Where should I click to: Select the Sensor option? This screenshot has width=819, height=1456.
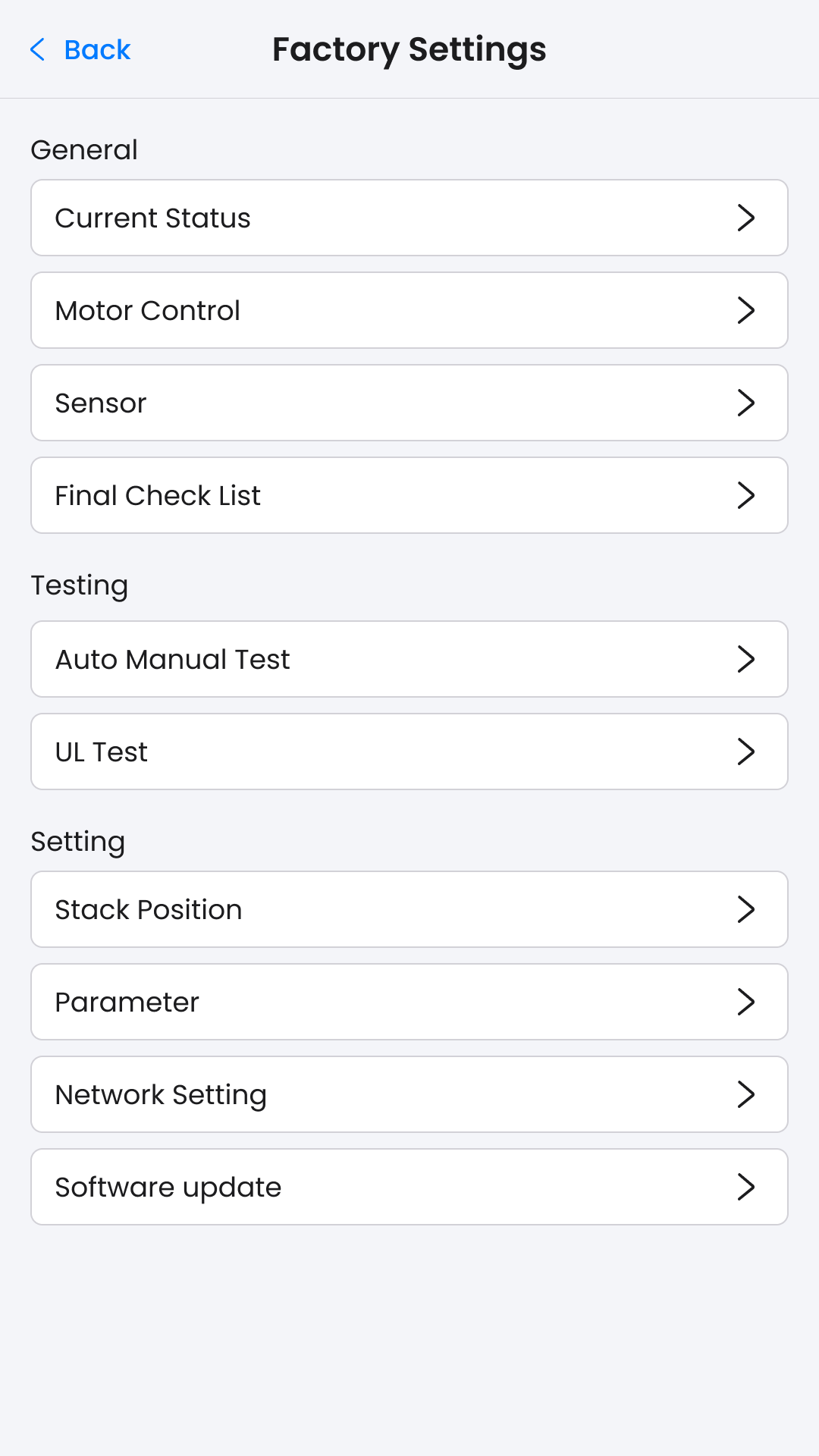click(409, 403)
